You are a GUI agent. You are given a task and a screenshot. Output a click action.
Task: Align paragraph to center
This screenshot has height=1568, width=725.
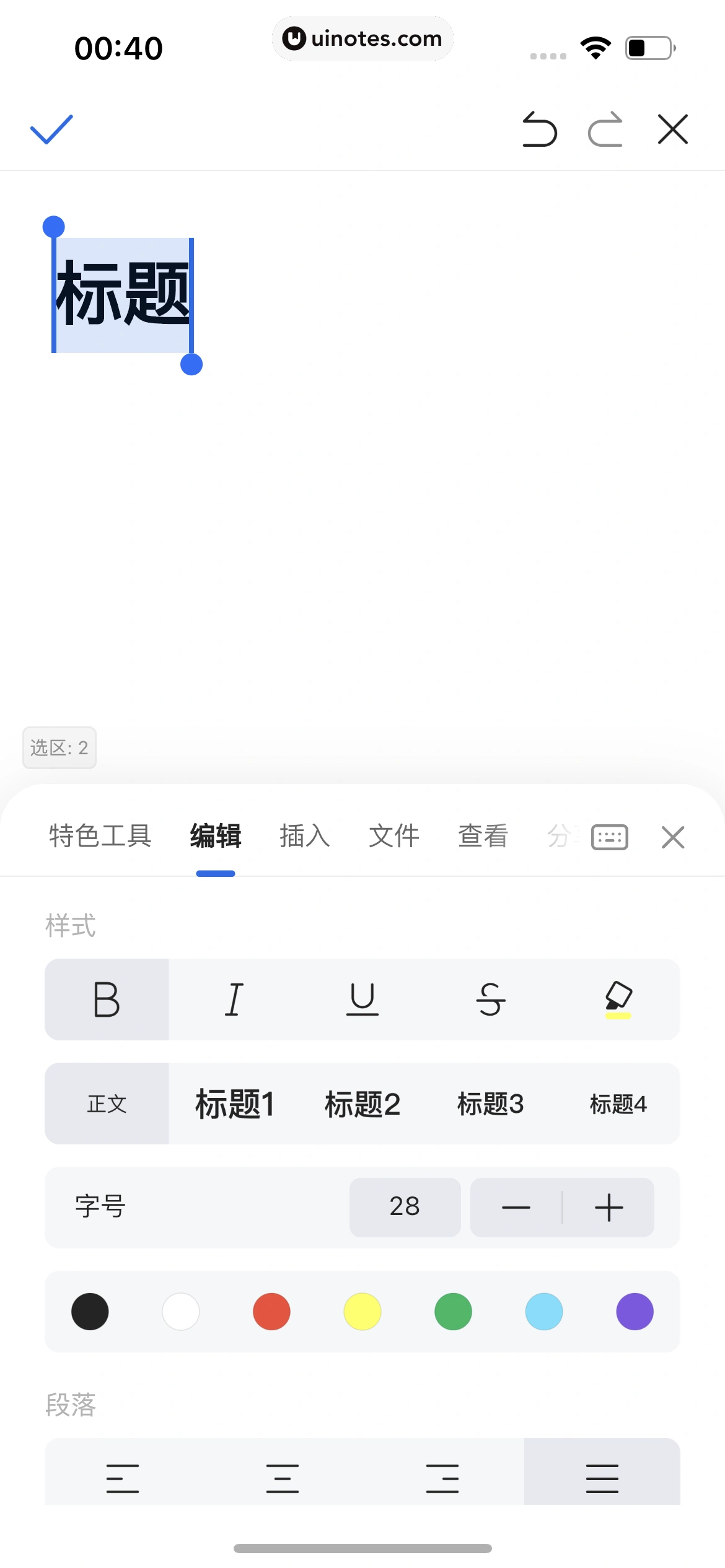click(x=283, y=1478)
